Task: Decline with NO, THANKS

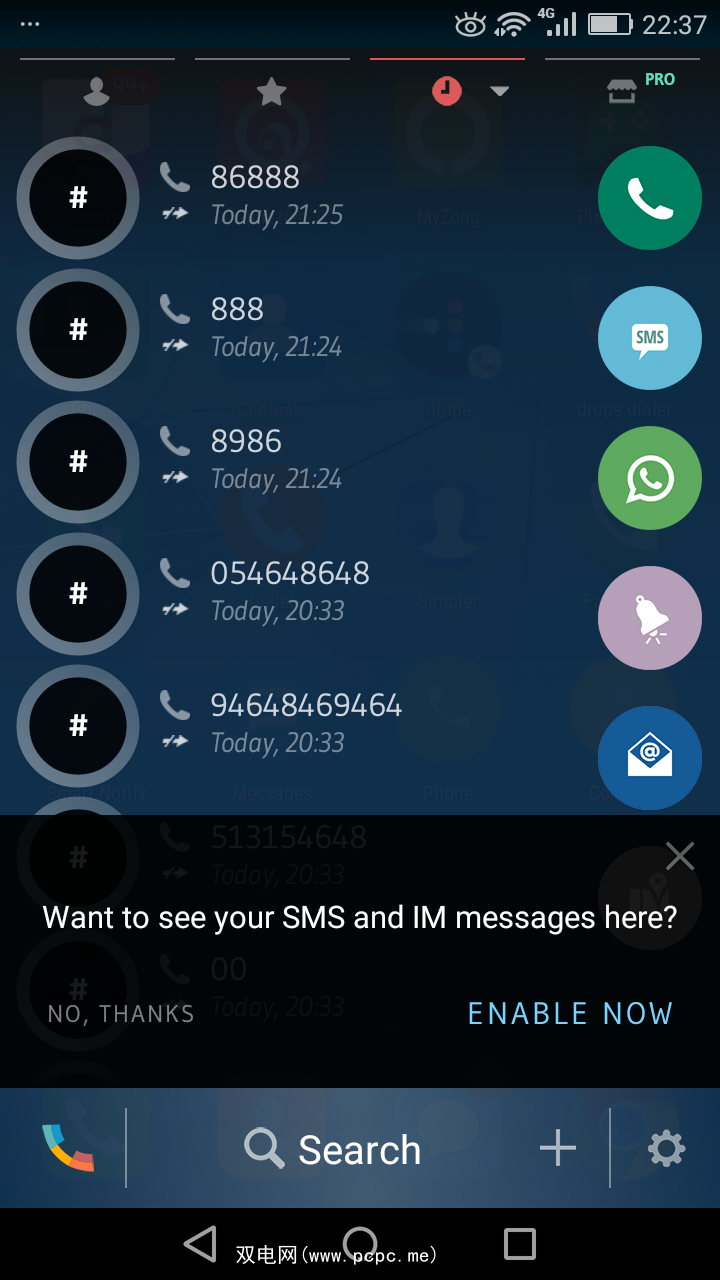Action: [x=121, y=1014]
